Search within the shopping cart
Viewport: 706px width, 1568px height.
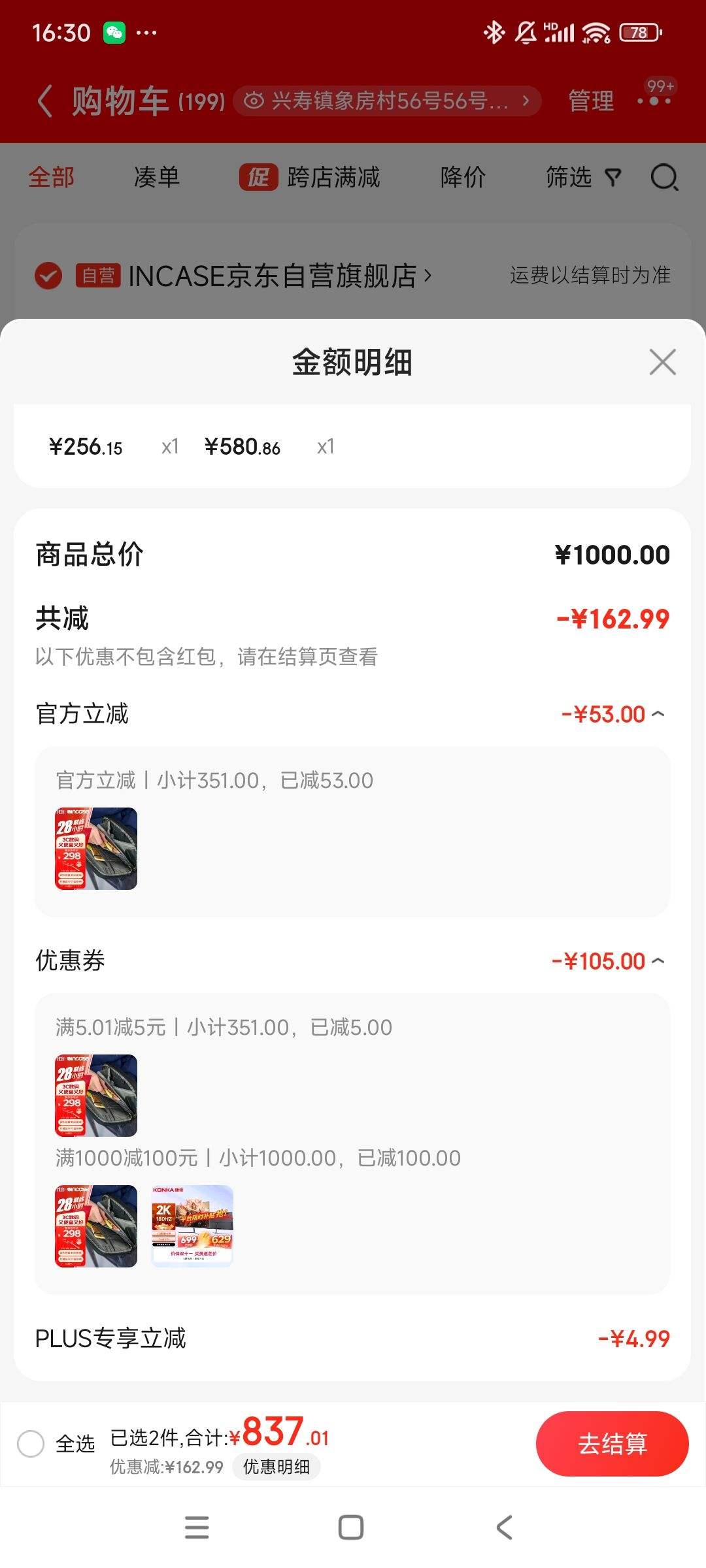[x=664, y=178]
